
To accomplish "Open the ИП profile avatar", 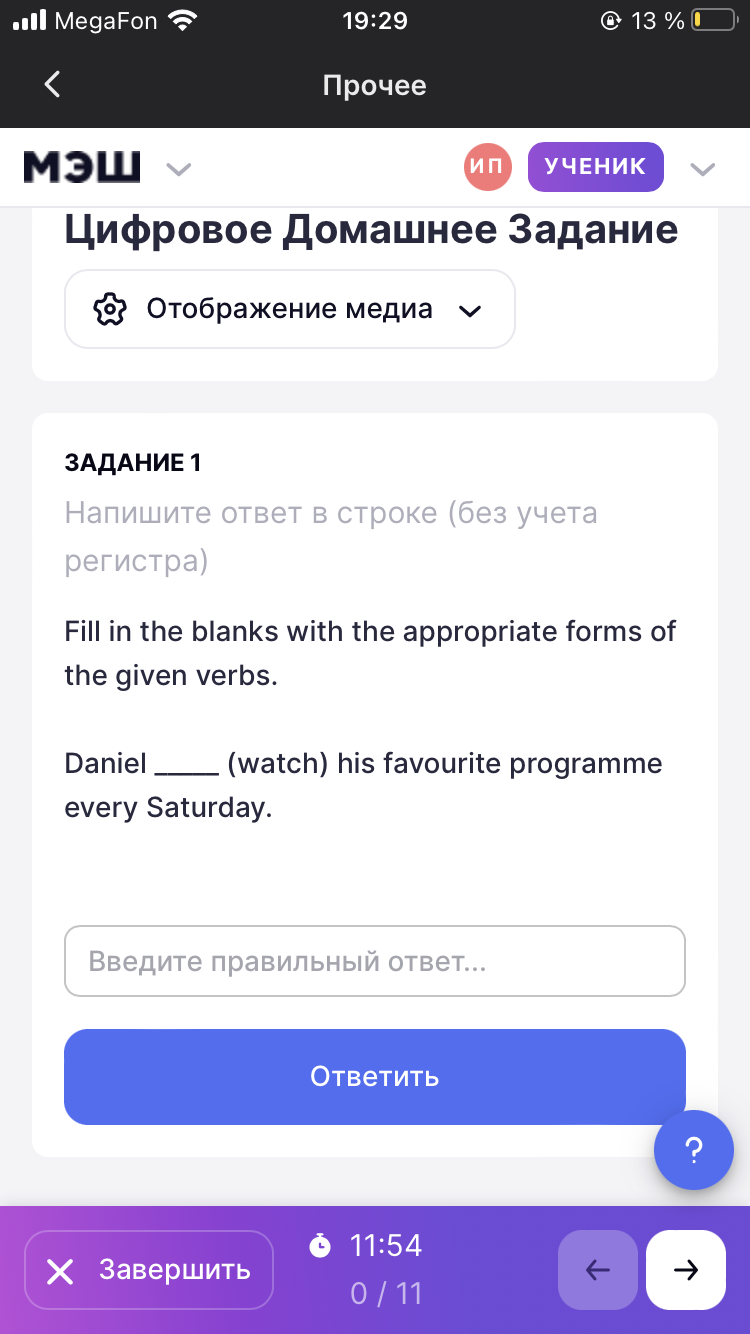I will (x=487, y=167).
